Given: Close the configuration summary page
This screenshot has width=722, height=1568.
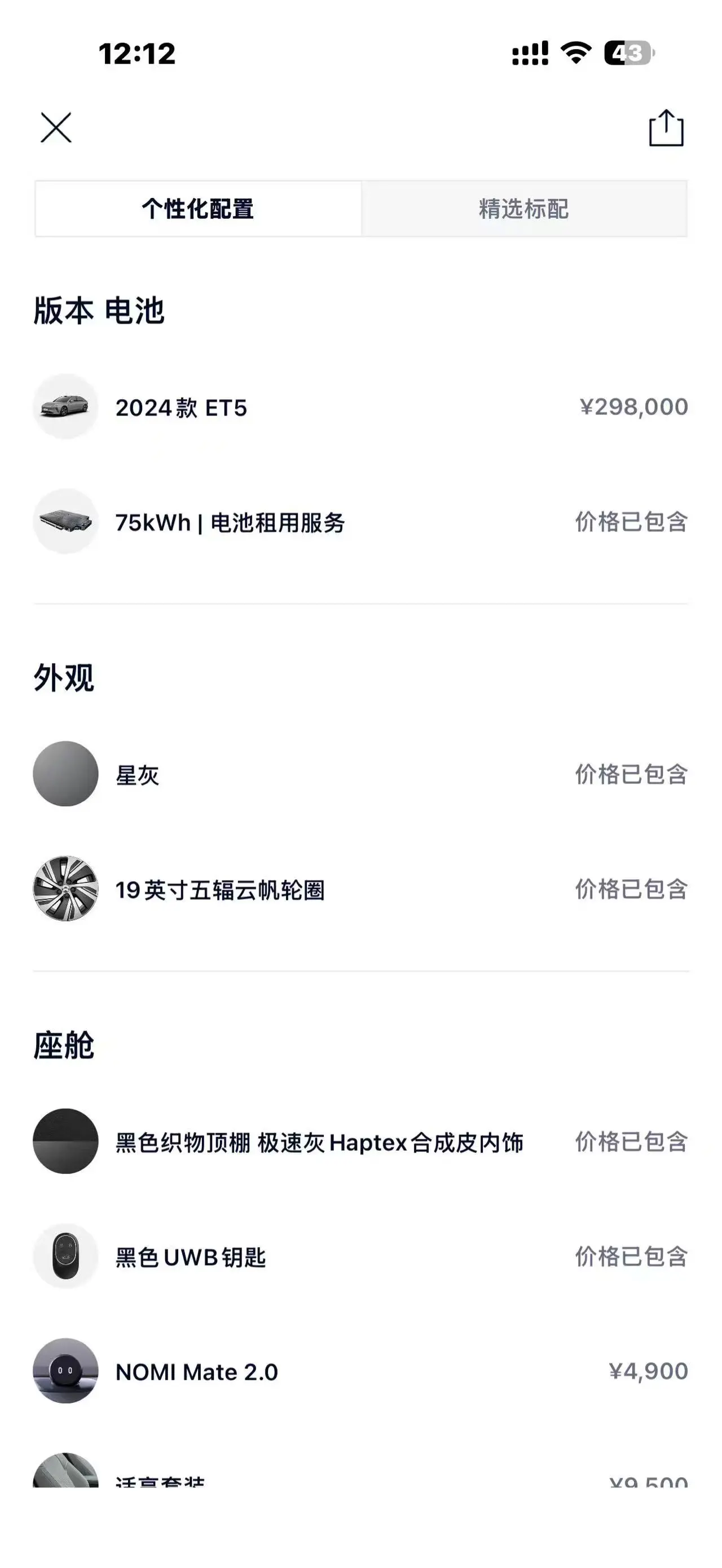Looking at the screenshot, I should point(56,128).
